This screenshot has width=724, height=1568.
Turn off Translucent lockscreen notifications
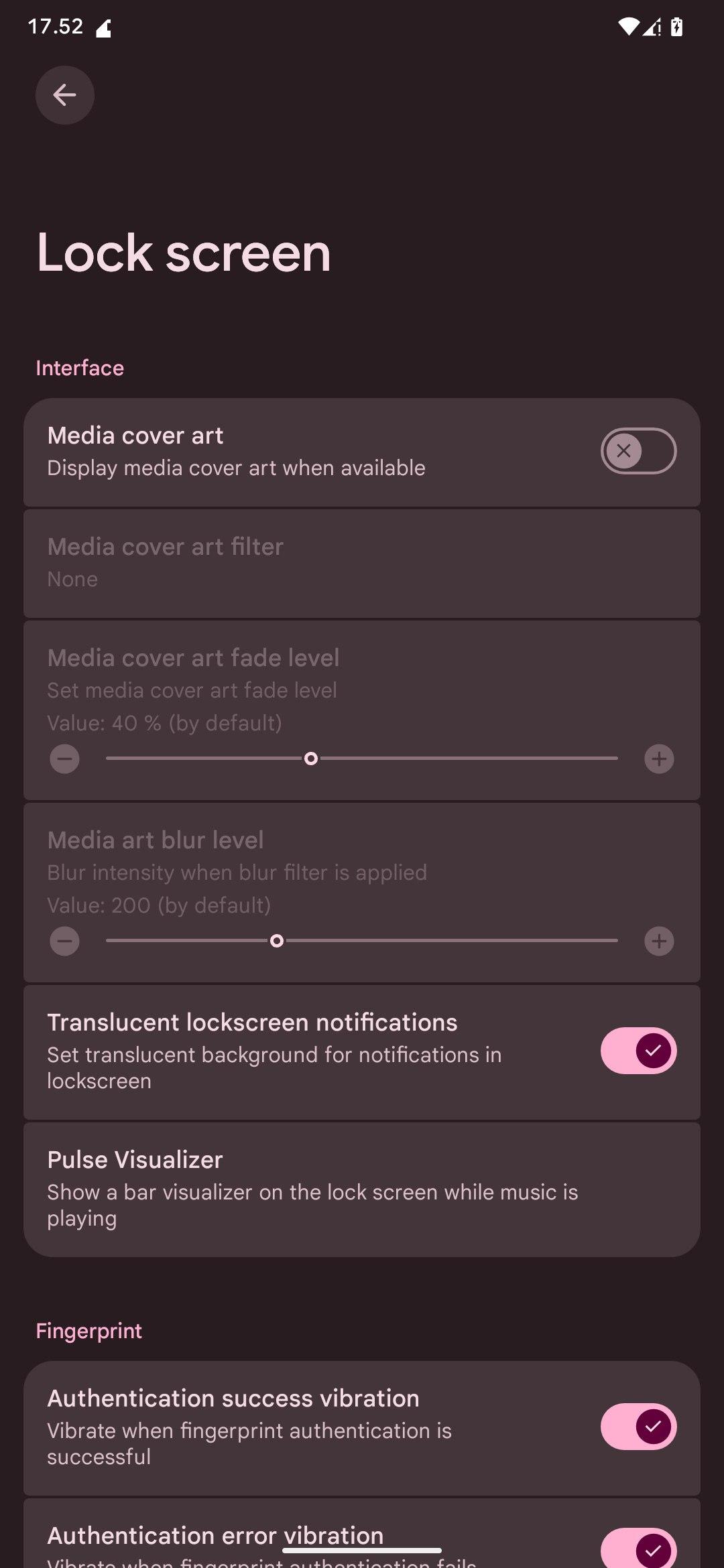coord(638,1051)
